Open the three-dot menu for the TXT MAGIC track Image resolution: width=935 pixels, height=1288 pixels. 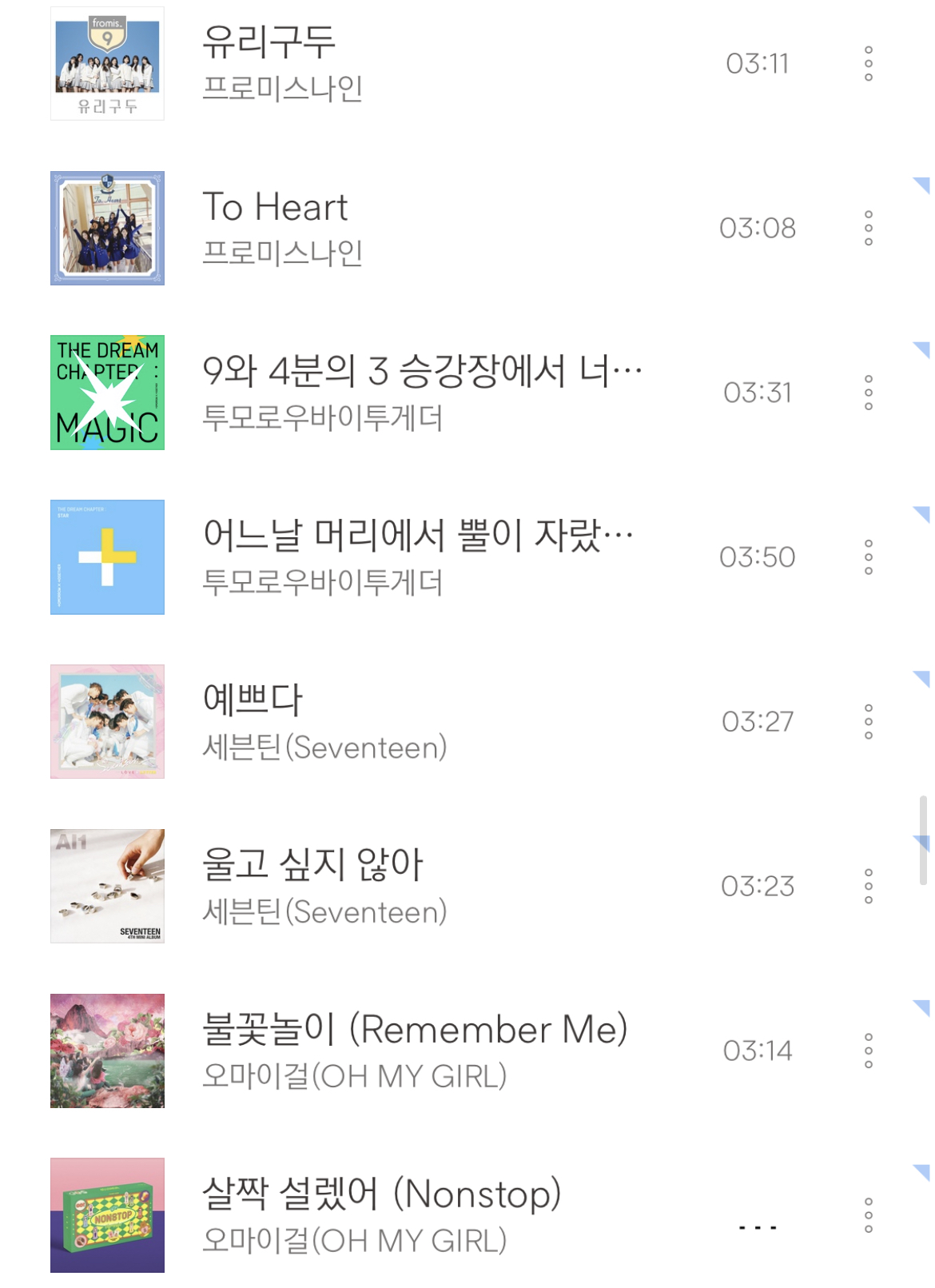click(x=869, y=392)
